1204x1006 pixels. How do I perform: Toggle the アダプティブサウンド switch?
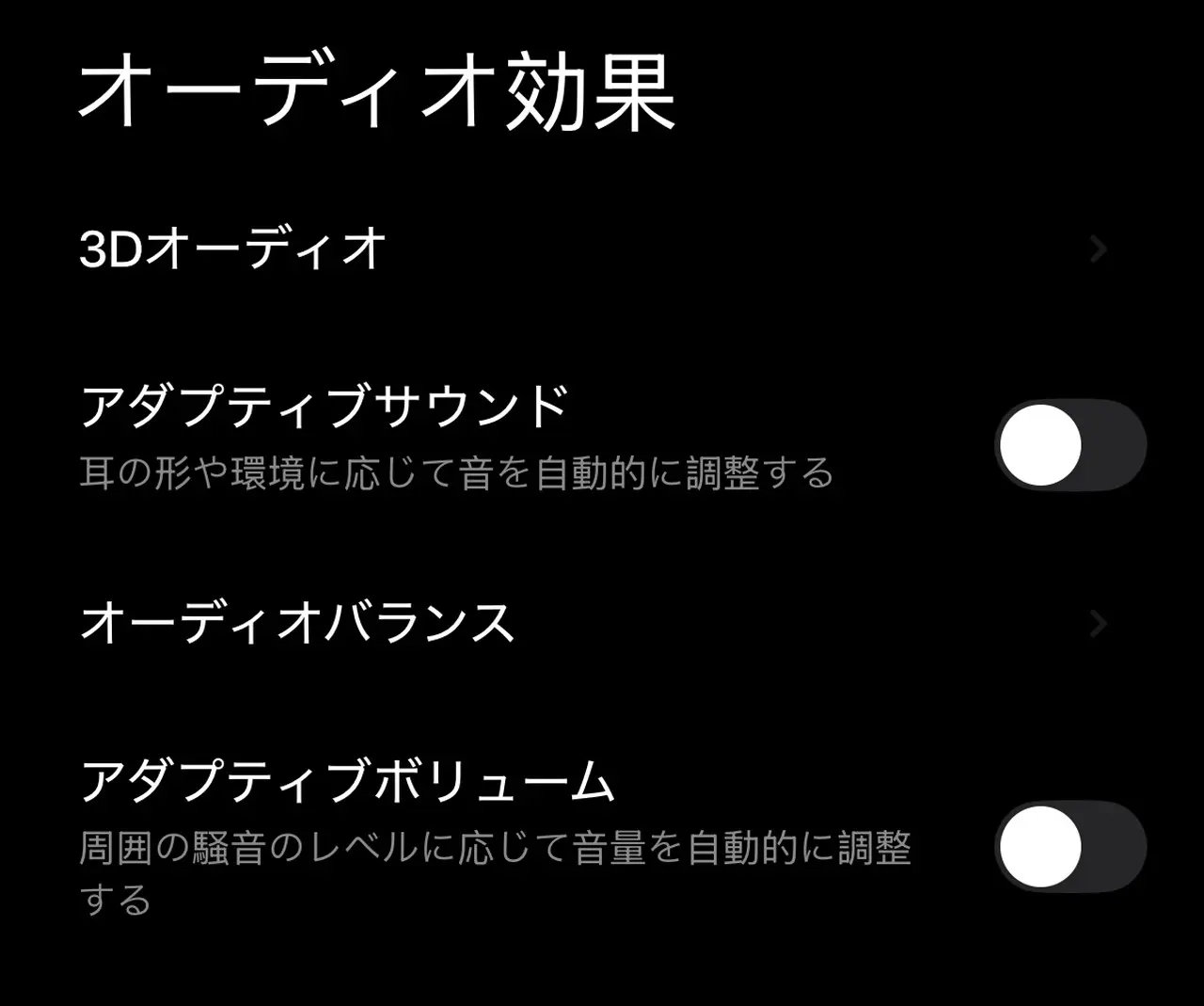click(x=1070, y=445)
